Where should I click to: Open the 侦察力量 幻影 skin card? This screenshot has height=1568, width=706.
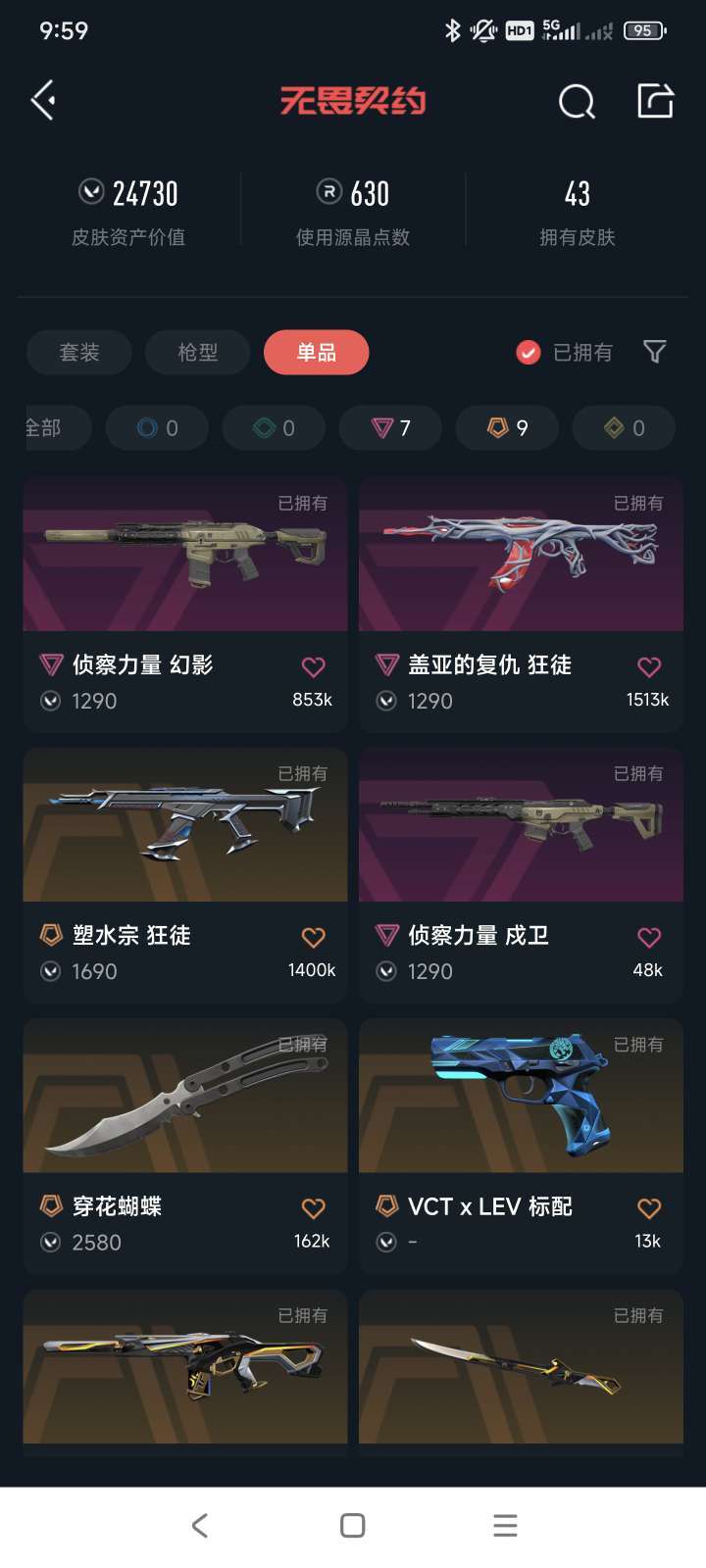tap(185, 605)
